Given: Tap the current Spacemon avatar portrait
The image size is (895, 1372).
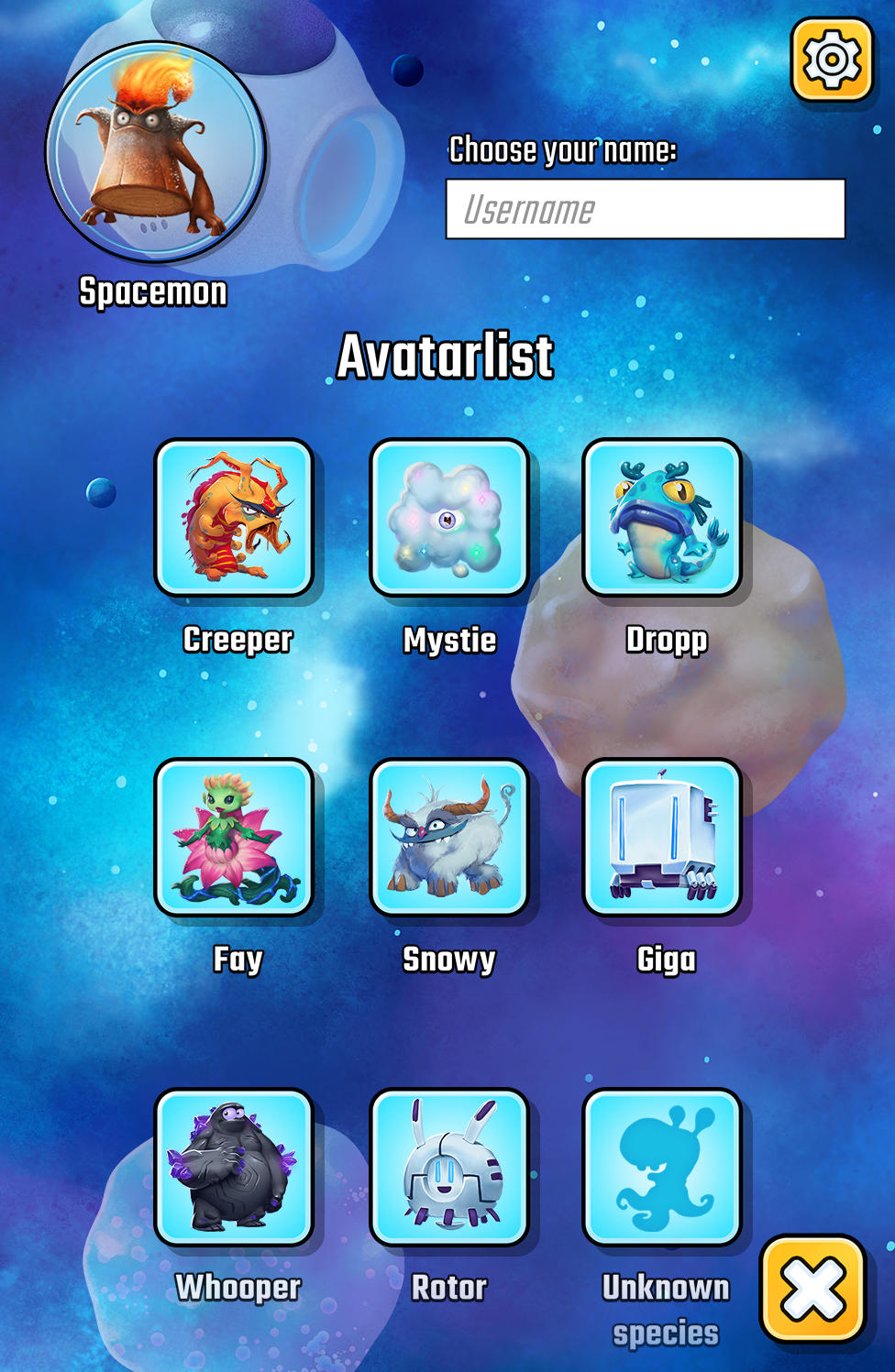Looking at the screenshot, I should coord(156,152).
